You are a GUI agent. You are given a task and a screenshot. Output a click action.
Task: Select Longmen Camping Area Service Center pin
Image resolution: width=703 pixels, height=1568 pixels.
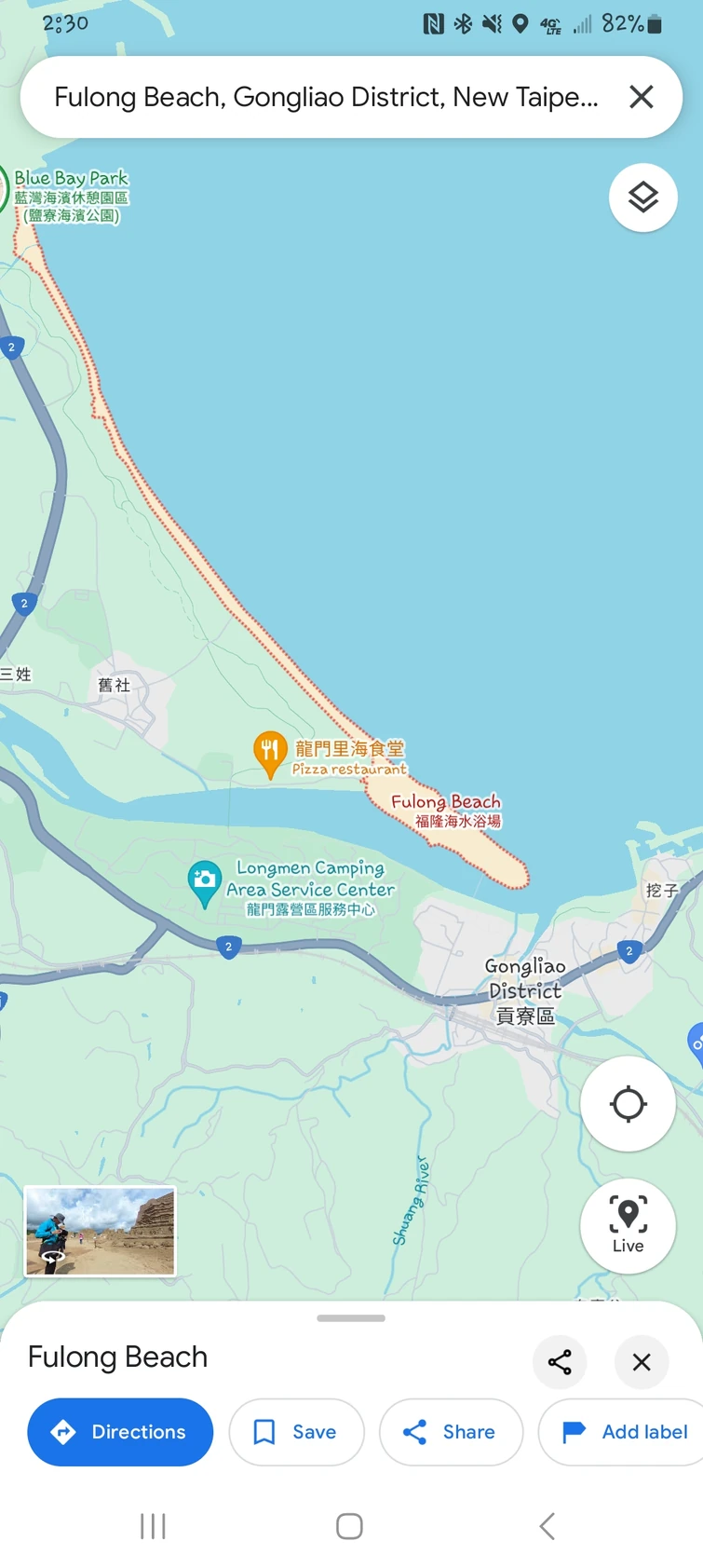204,881
